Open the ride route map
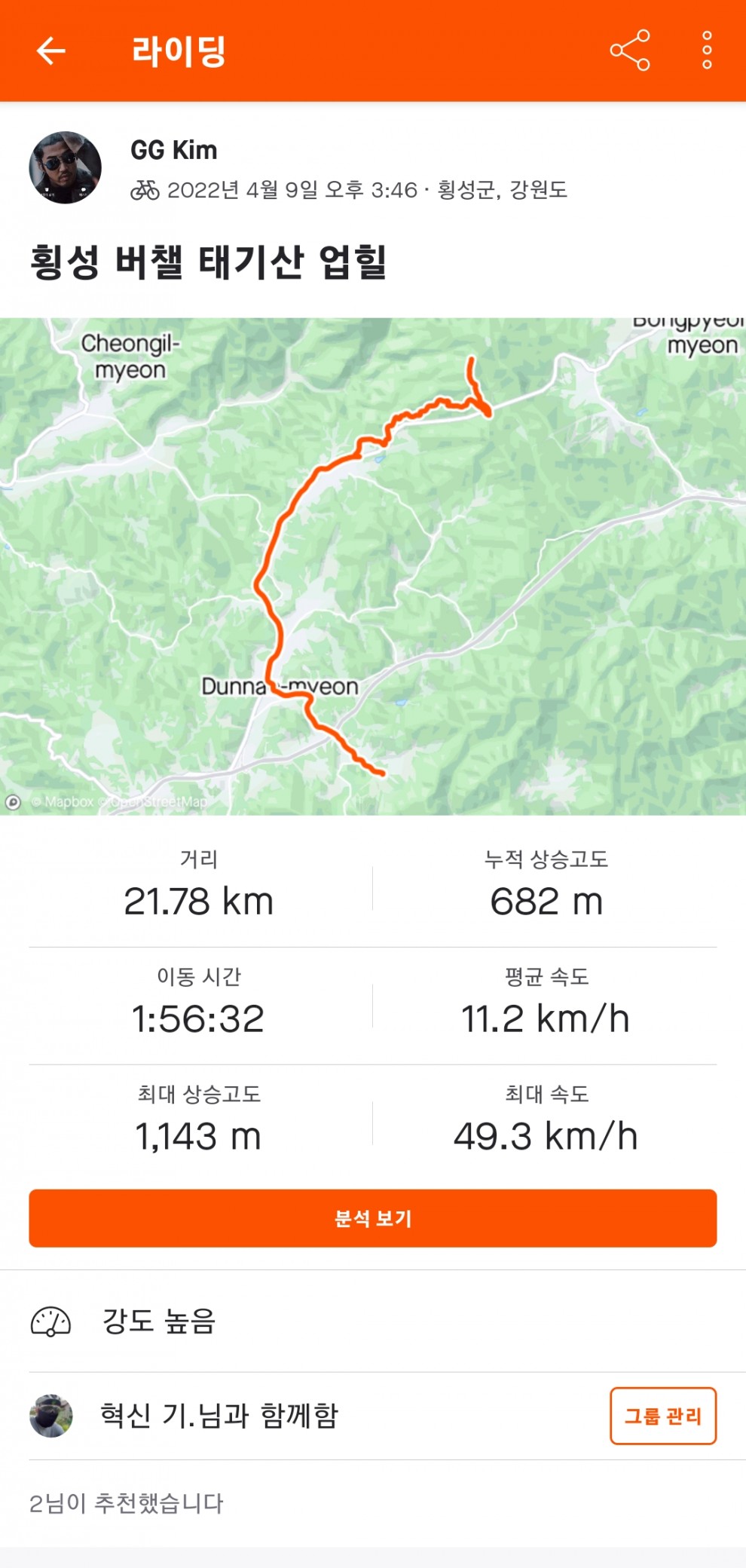The height and width of the screenshot is (1568, 746). [x=373, y=565]
